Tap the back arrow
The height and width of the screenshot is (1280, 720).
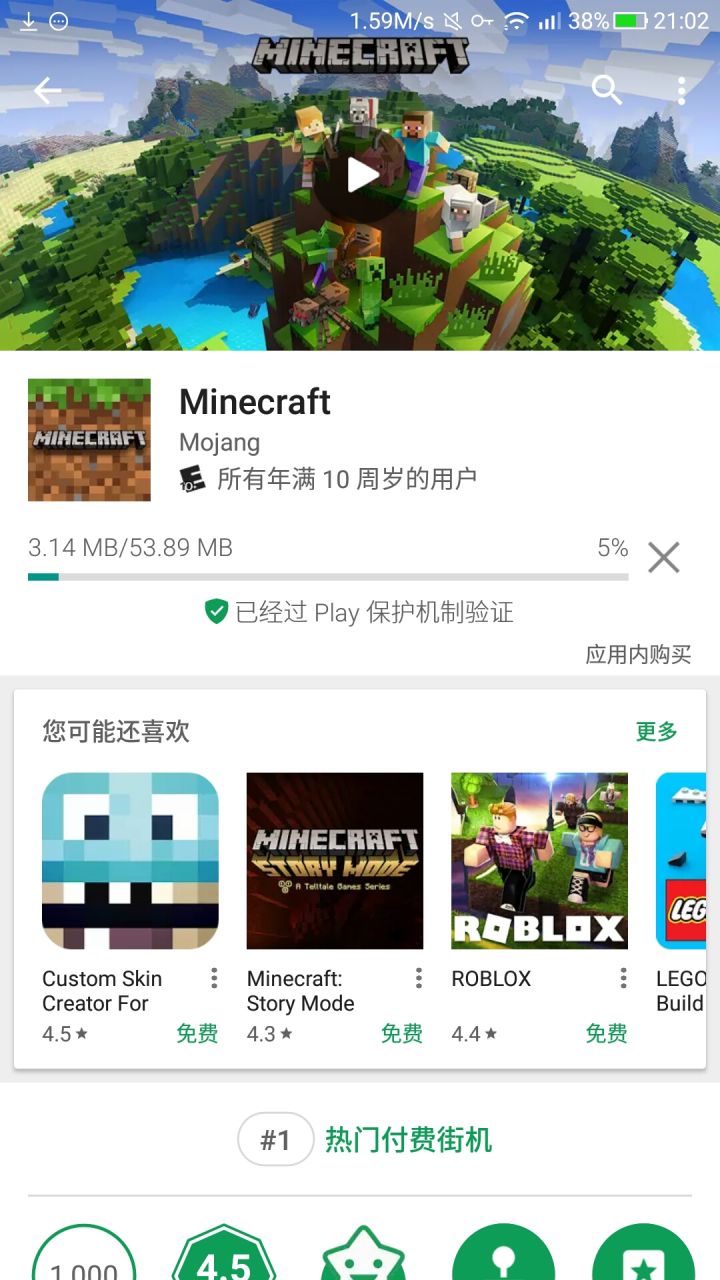(x=47, y=91)
